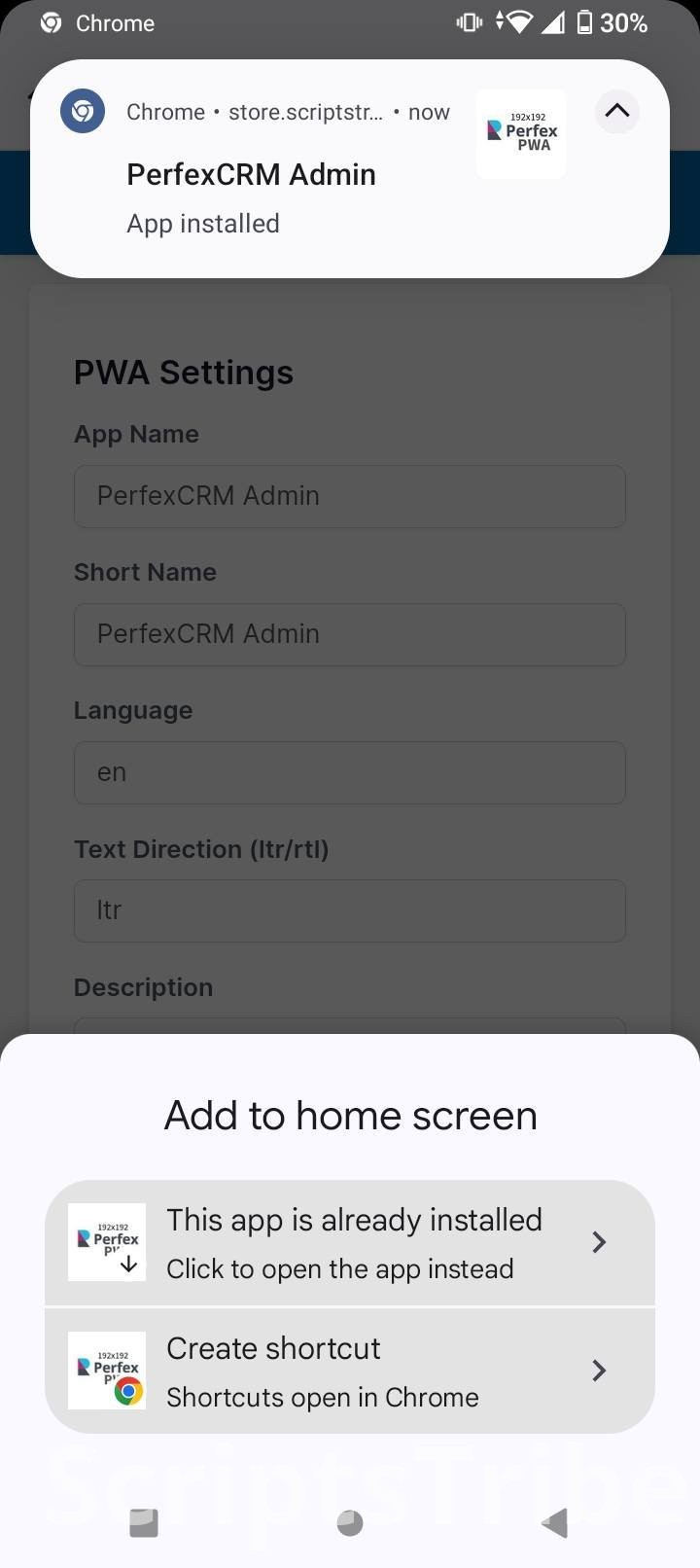Open the already installed app
The image size is (700, 1568).
[350, 1242]
